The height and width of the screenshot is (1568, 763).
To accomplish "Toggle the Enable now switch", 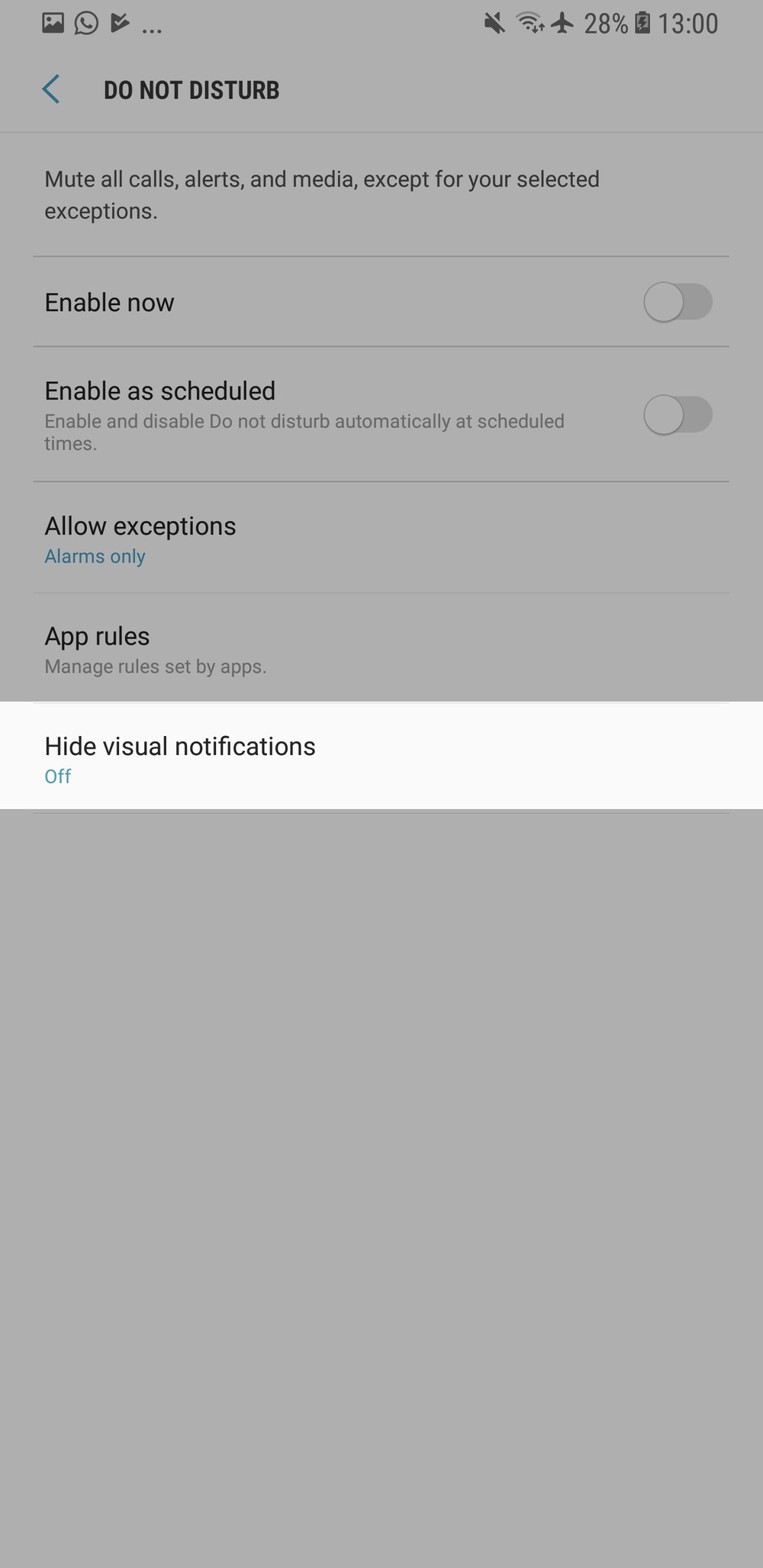I will (x=678, y=302).
